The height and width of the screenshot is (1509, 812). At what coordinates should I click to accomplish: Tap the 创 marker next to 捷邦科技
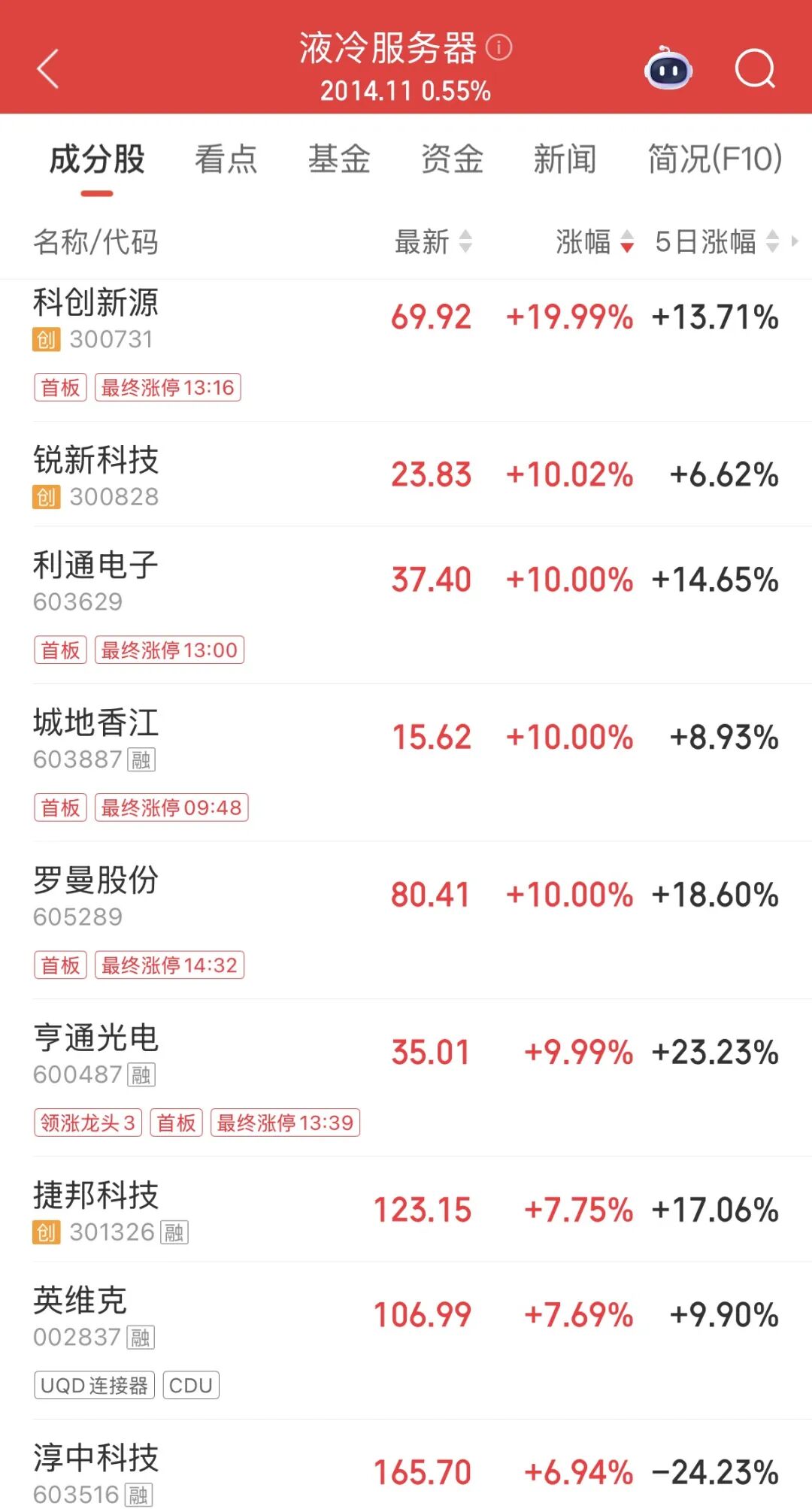[x=47, y=1232]
